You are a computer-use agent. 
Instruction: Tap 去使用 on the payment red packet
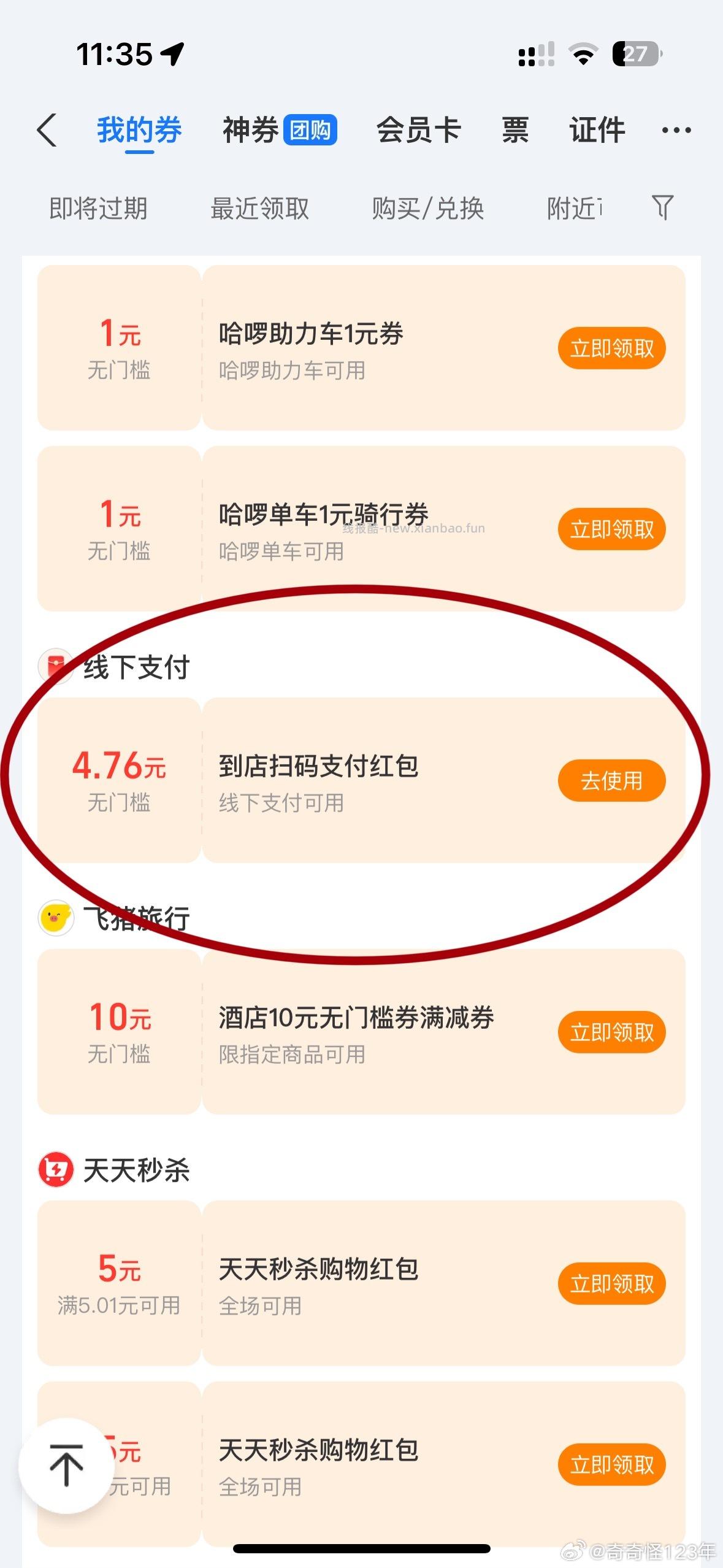(x=613, y=781)
